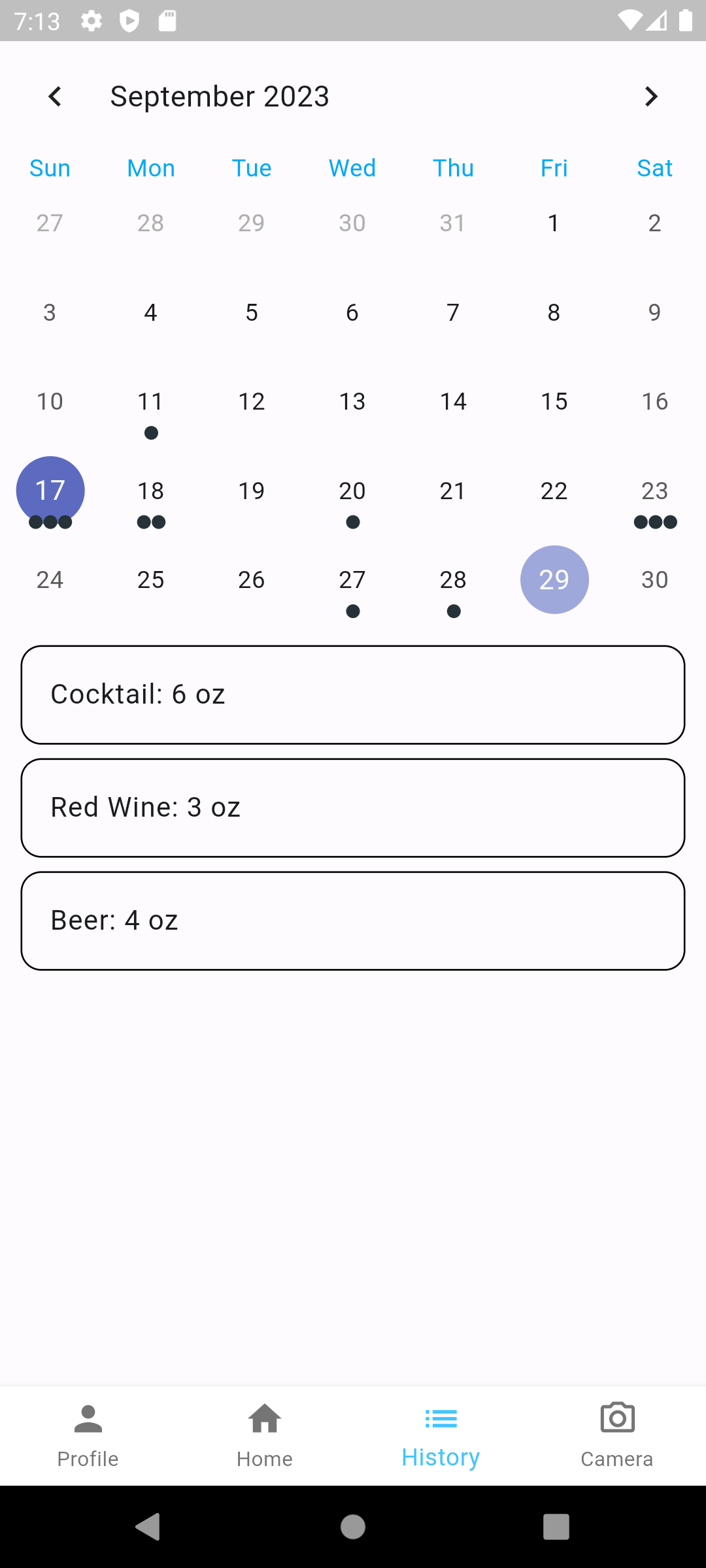Tap the event dot under September 11
This screenshot has height=1568, width=706.
click(150, 432)
